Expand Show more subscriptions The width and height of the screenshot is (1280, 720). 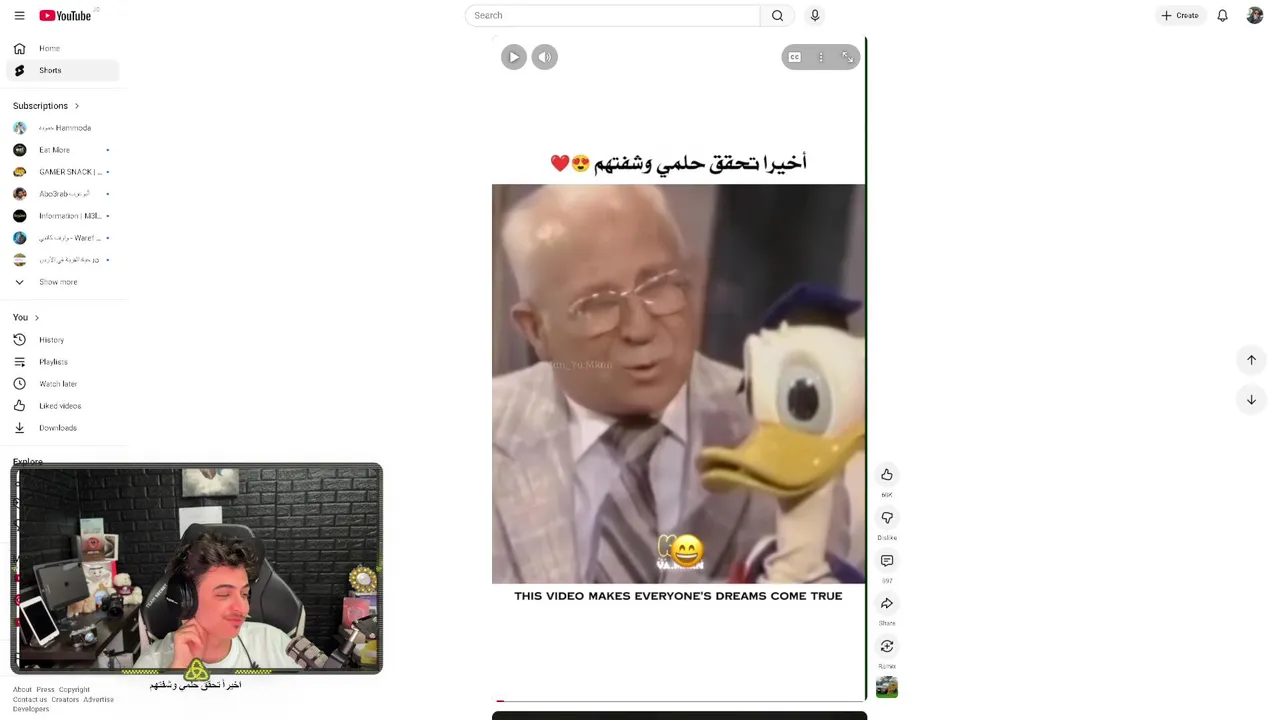click(x=57, y=282)
